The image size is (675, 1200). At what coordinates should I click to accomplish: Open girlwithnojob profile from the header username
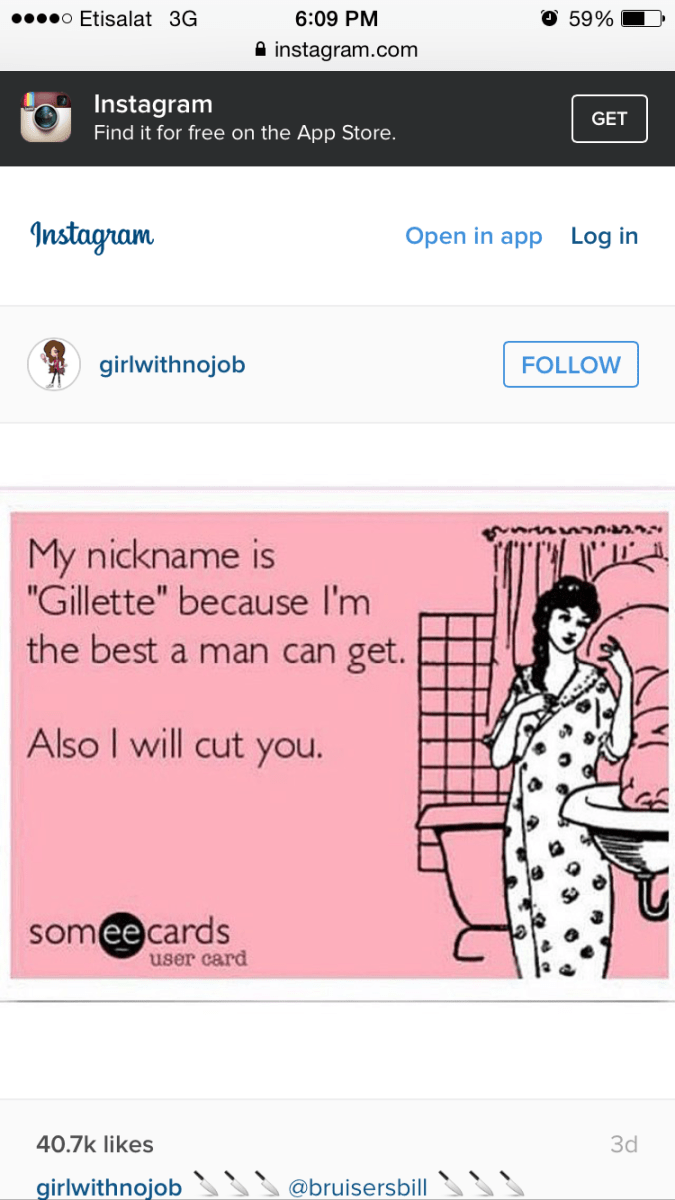coord(172,365)
